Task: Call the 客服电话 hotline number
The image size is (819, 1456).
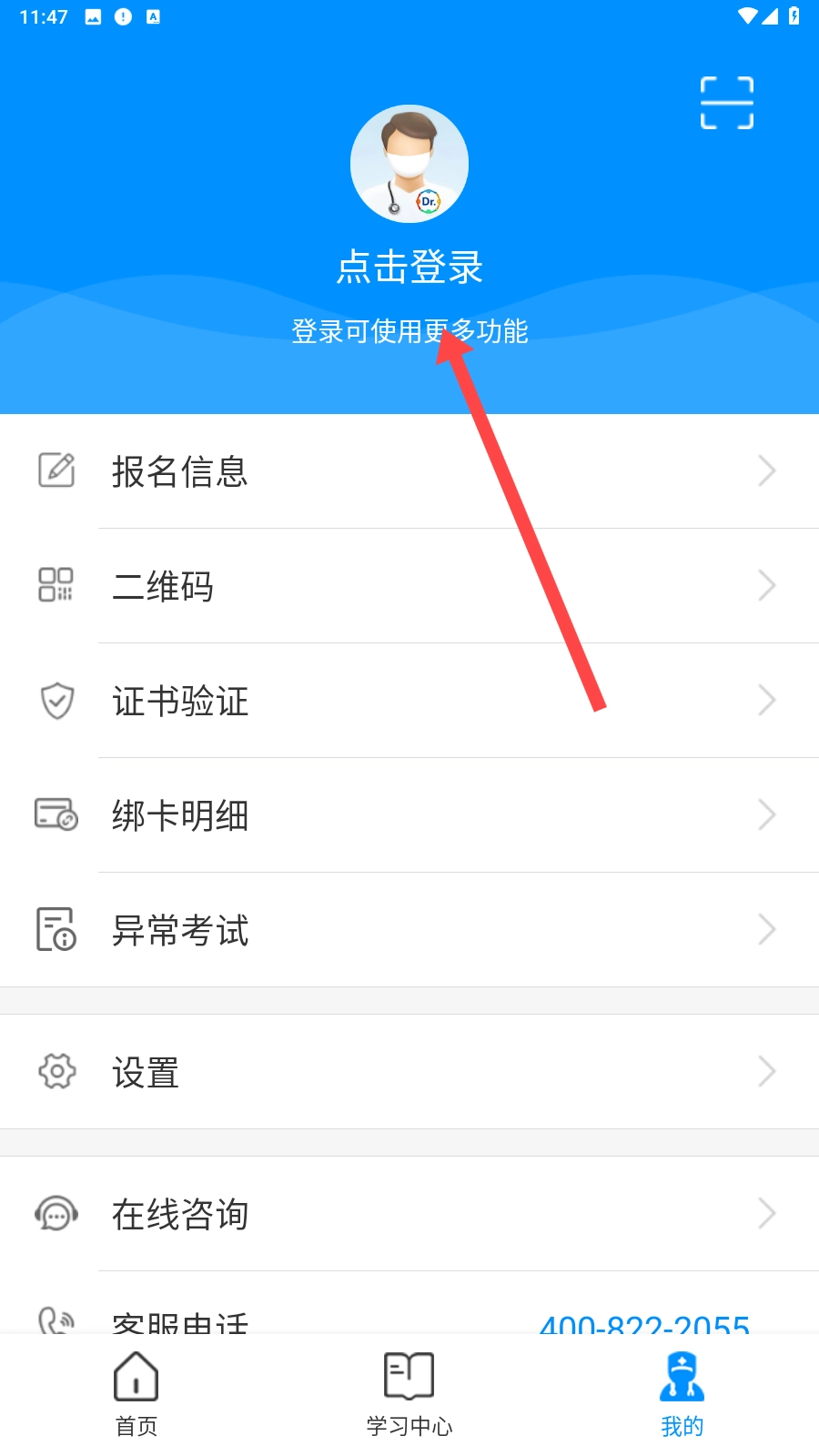Action: click(x=644, y=1322)
